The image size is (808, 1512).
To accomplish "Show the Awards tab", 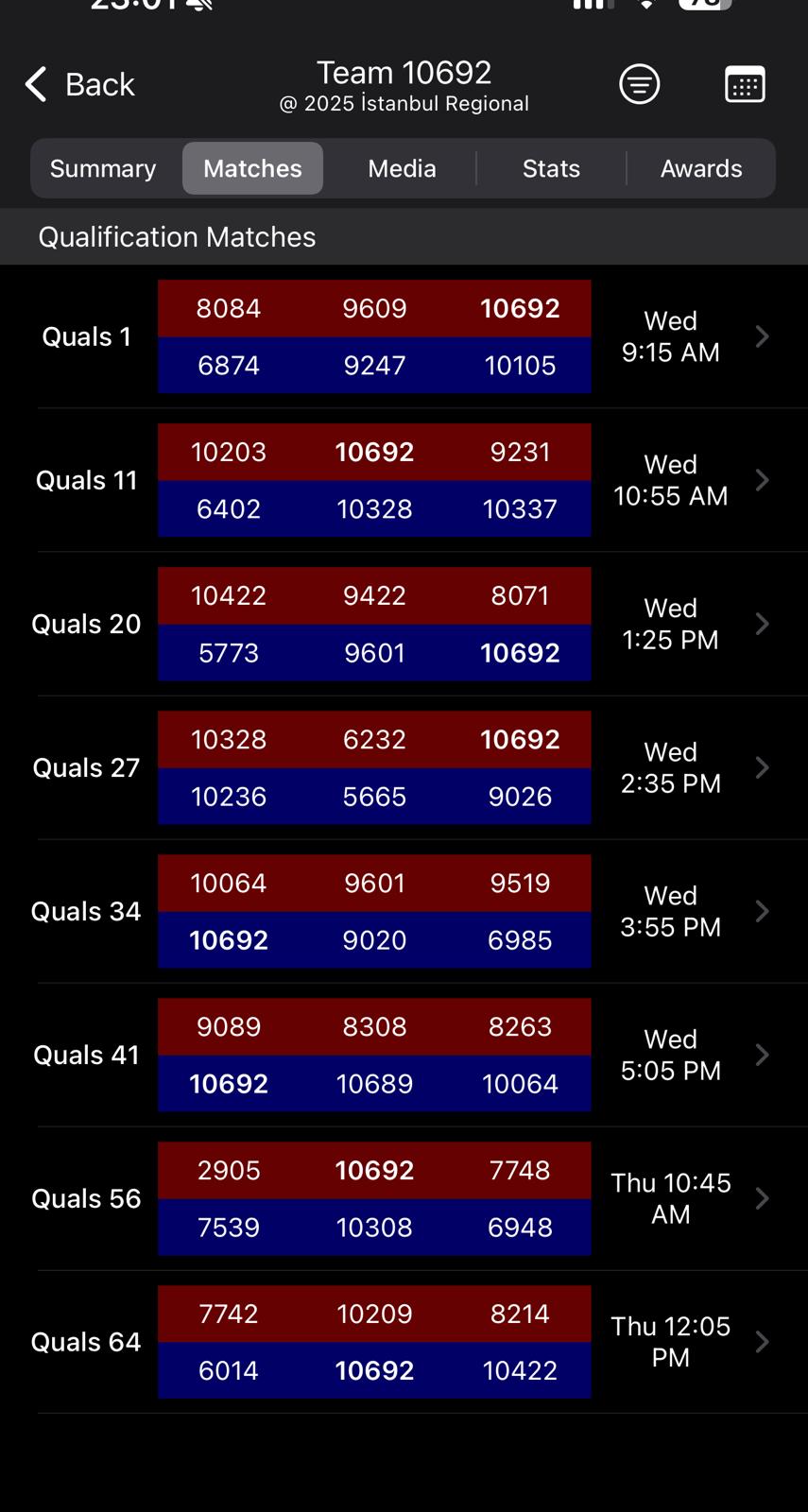I will click(x=701, y=169).
